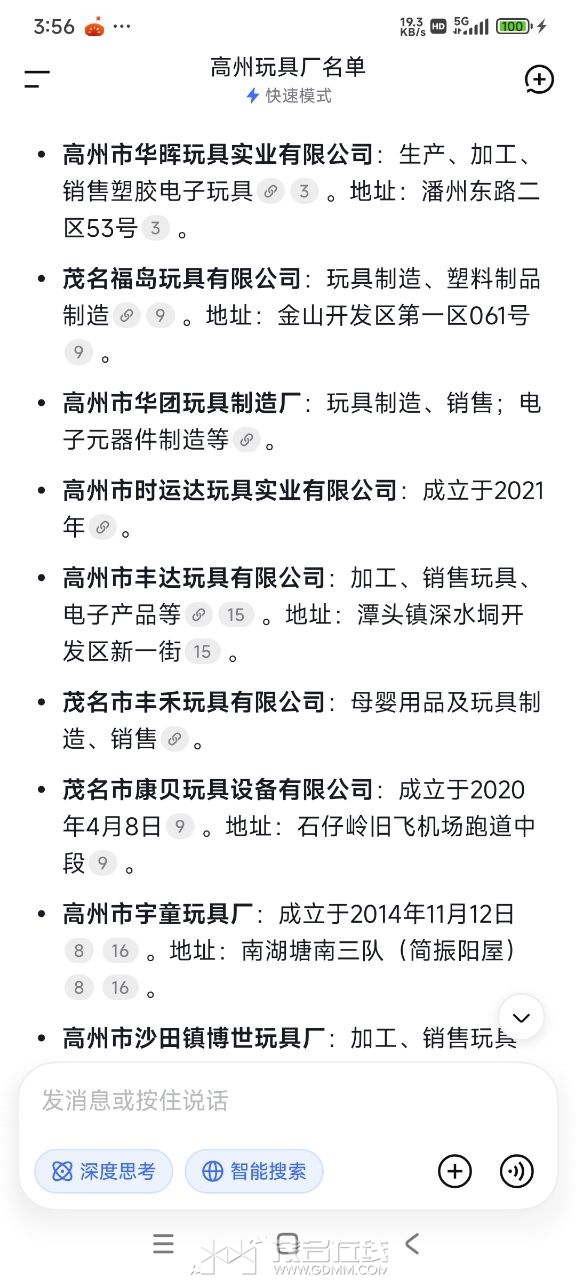The image size is (576, 1280).
Task: Enable 深度思考 deep thinking mode
Action: coord(103,1171)
